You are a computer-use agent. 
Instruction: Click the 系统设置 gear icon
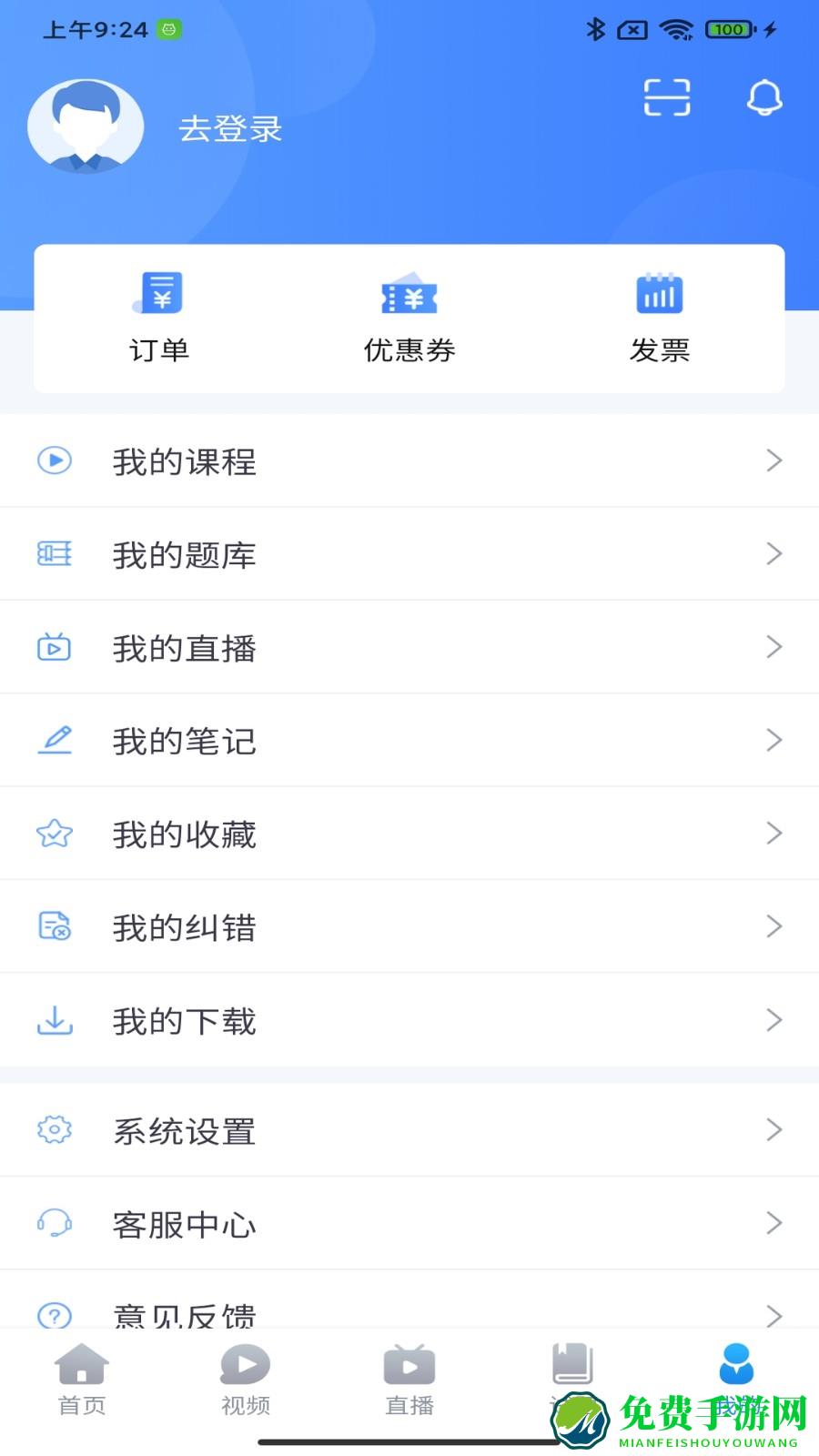[55, 1130]
